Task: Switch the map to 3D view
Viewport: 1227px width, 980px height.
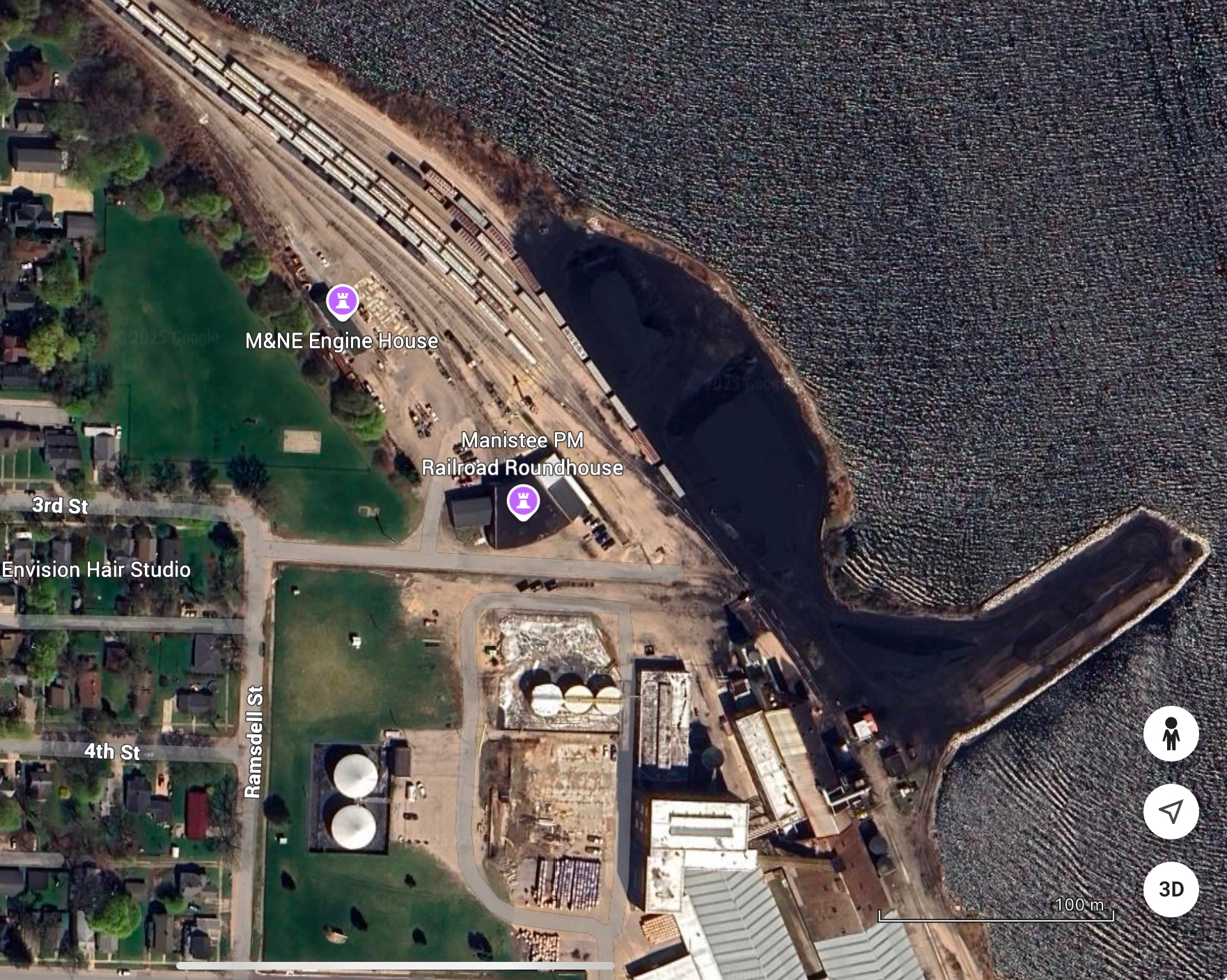Action: pos(1171,889)
